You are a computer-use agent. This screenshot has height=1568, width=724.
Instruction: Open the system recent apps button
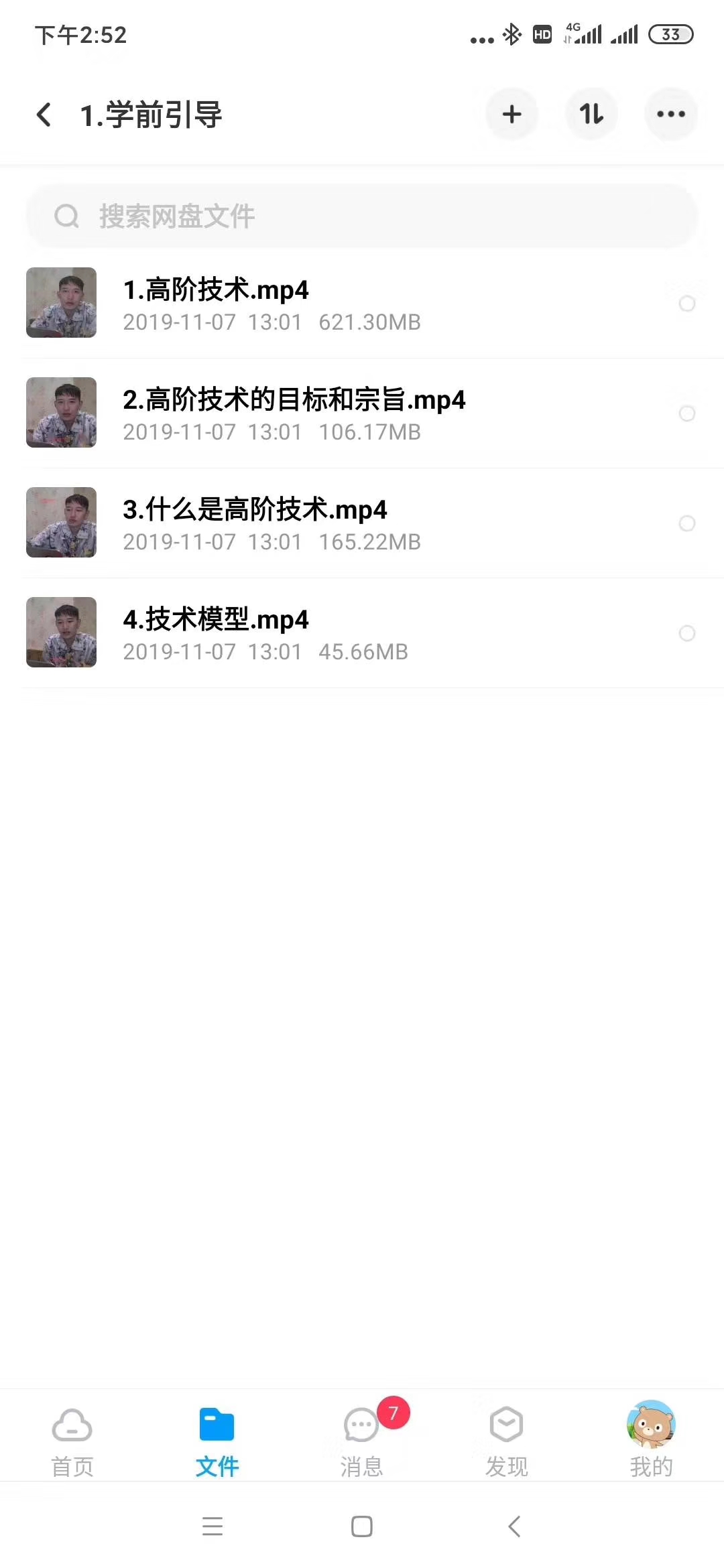coord(213,1526)
